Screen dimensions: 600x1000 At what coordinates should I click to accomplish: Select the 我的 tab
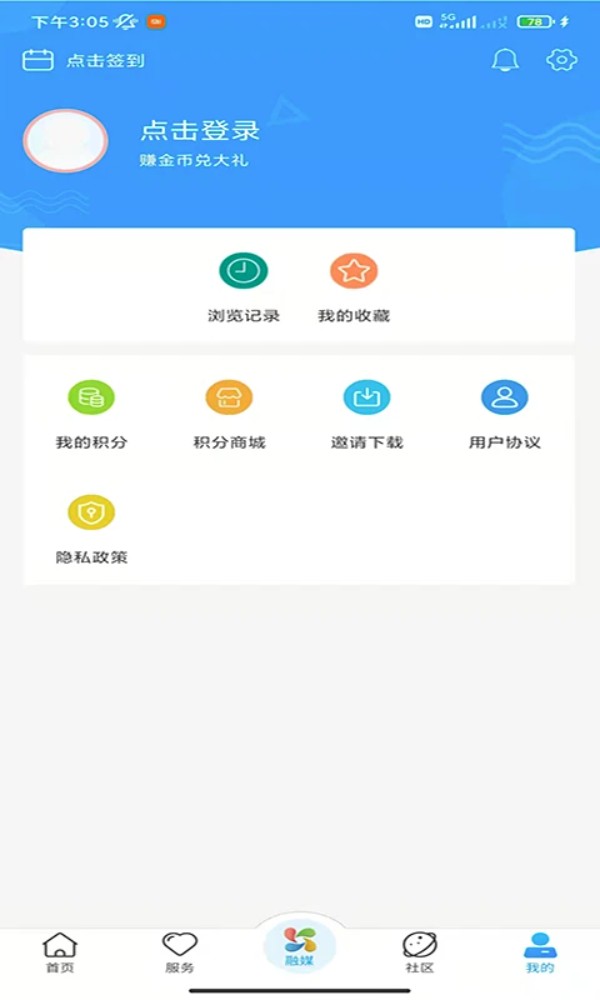540,951
